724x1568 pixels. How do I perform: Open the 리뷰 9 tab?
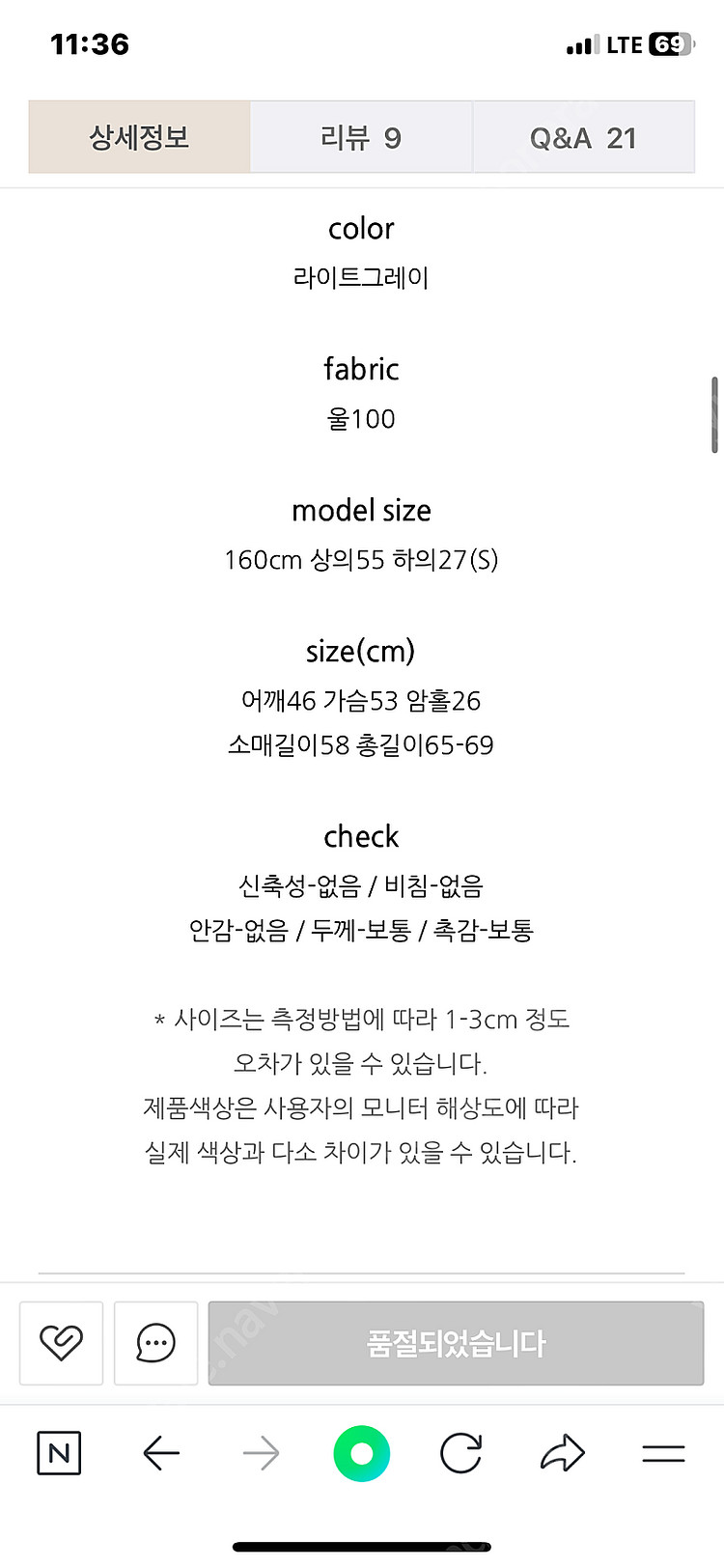(361, 137)
